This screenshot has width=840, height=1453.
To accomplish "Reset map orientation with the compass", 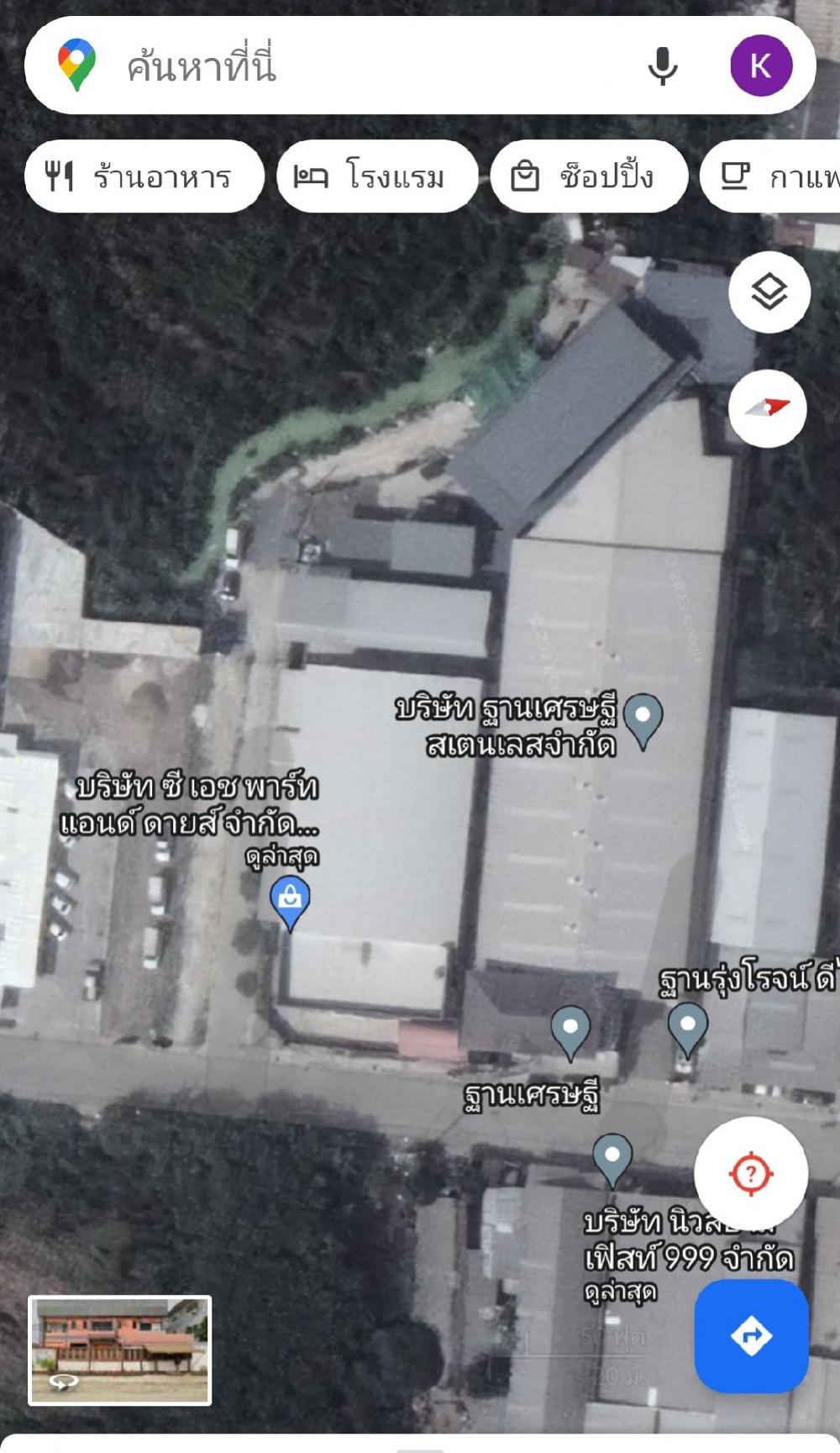I will click(769, 408).
